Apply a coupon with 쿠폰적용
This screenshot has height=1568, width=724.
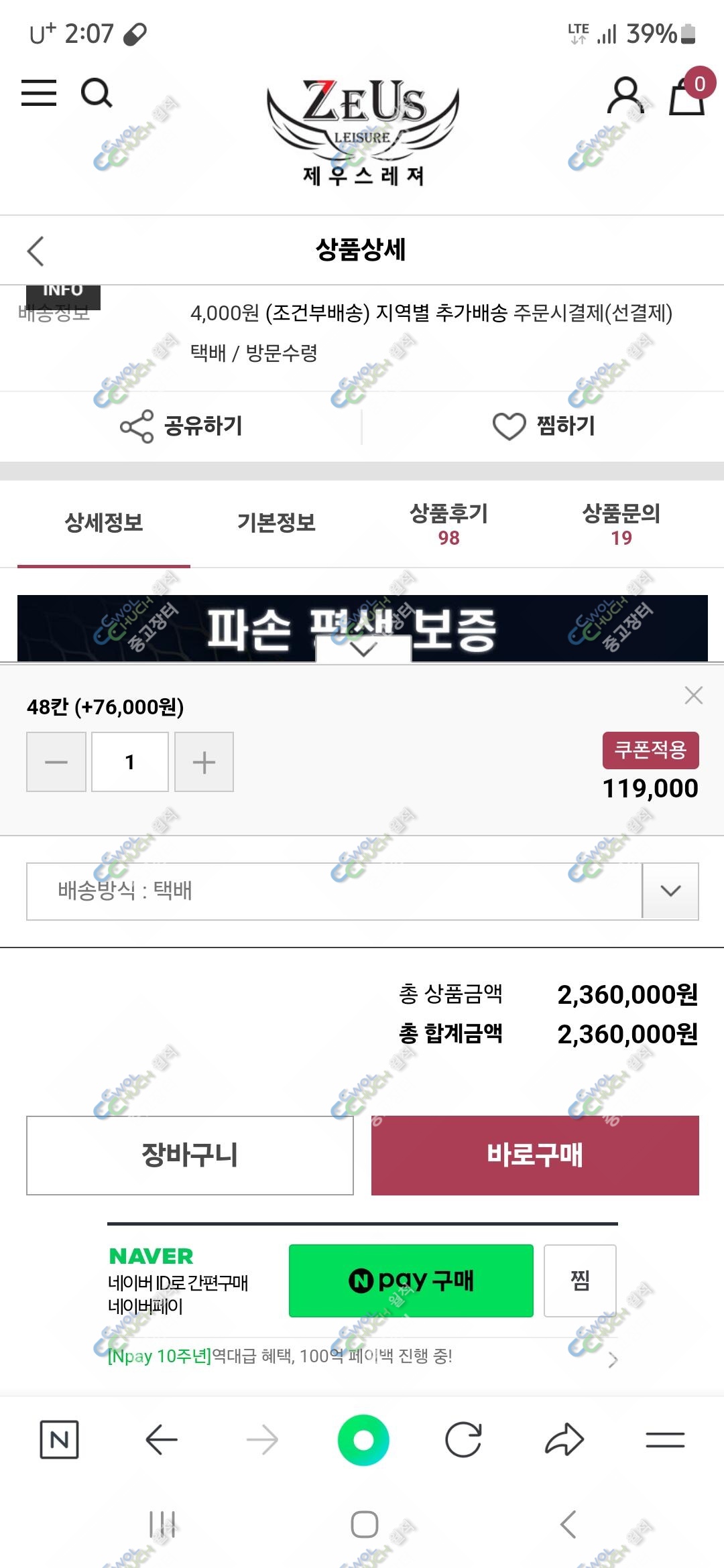tap(650, 750)
